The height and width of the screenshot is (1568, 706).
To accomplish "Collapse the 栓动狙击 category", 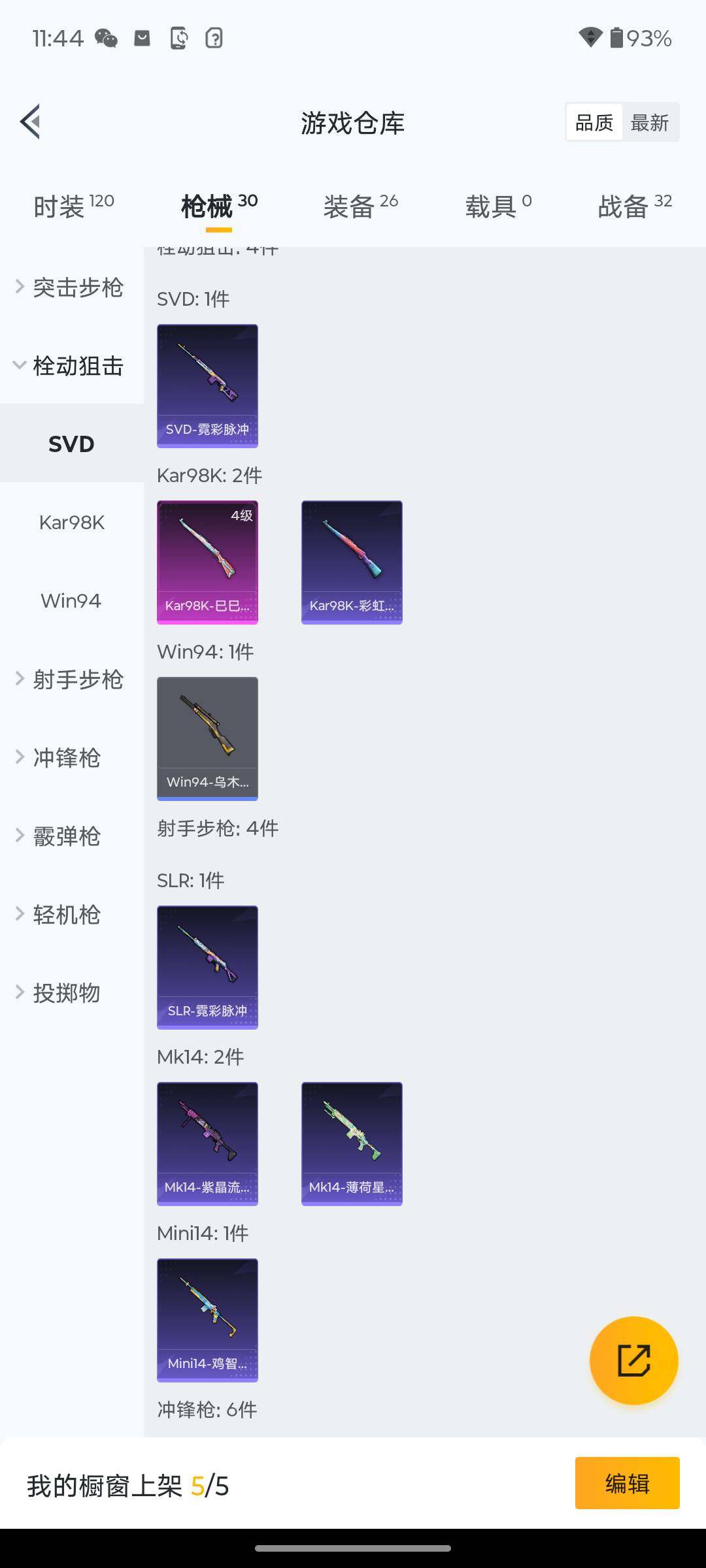I will pyautogui.click(x=71, y=365).
